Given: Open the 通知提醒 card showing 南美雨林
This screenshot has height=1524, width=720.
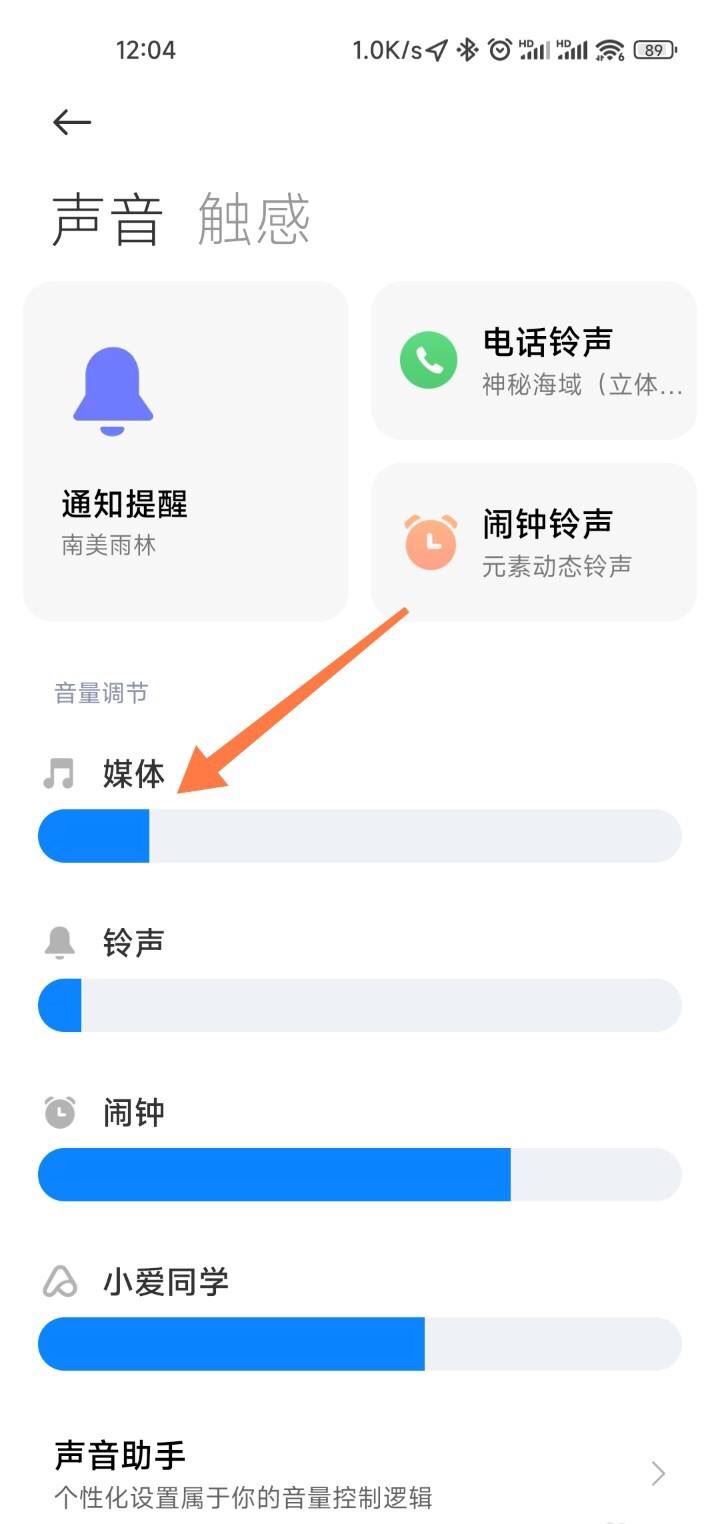Looking at the screenshot, I should click(186, 450).
